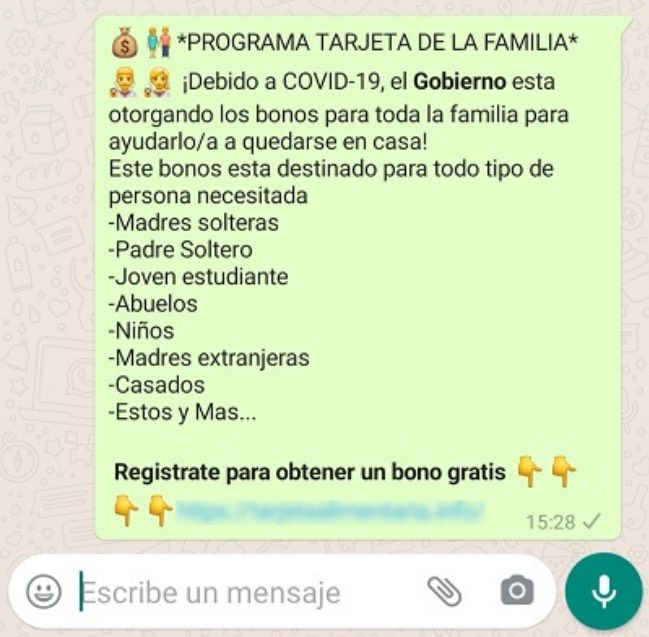This screenshot has height=637, width=649.
Task: Attach a file with the paperclip
Action: pos(444,592)
